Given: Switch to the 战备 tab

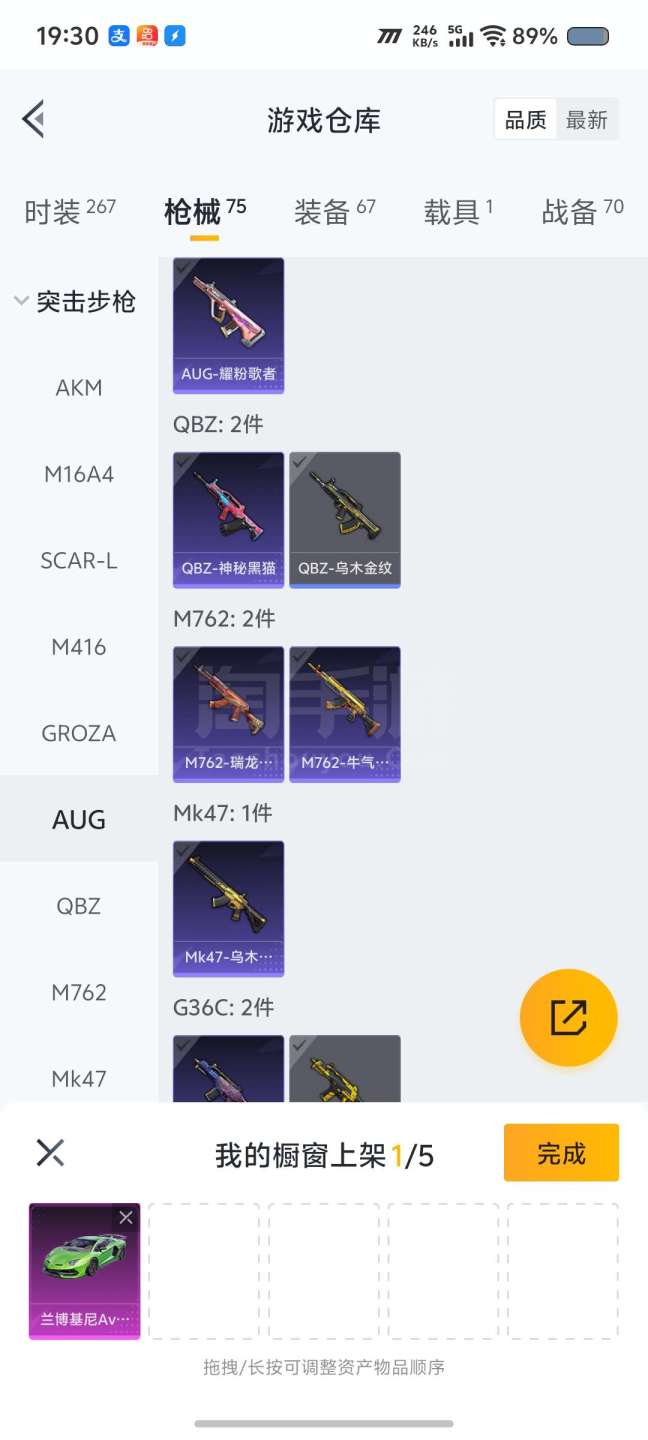Looking at the screenshot, I should (582, 211).
